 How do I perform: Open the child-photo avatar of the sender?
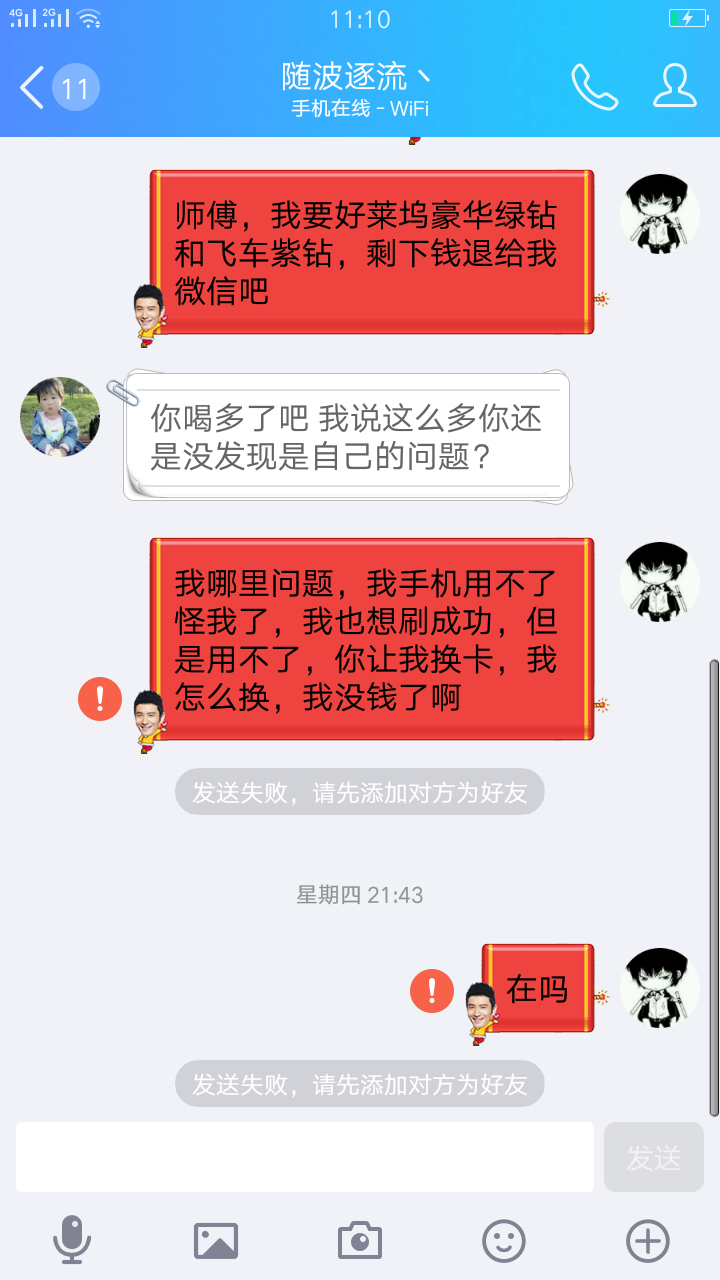tap(60, 416)
